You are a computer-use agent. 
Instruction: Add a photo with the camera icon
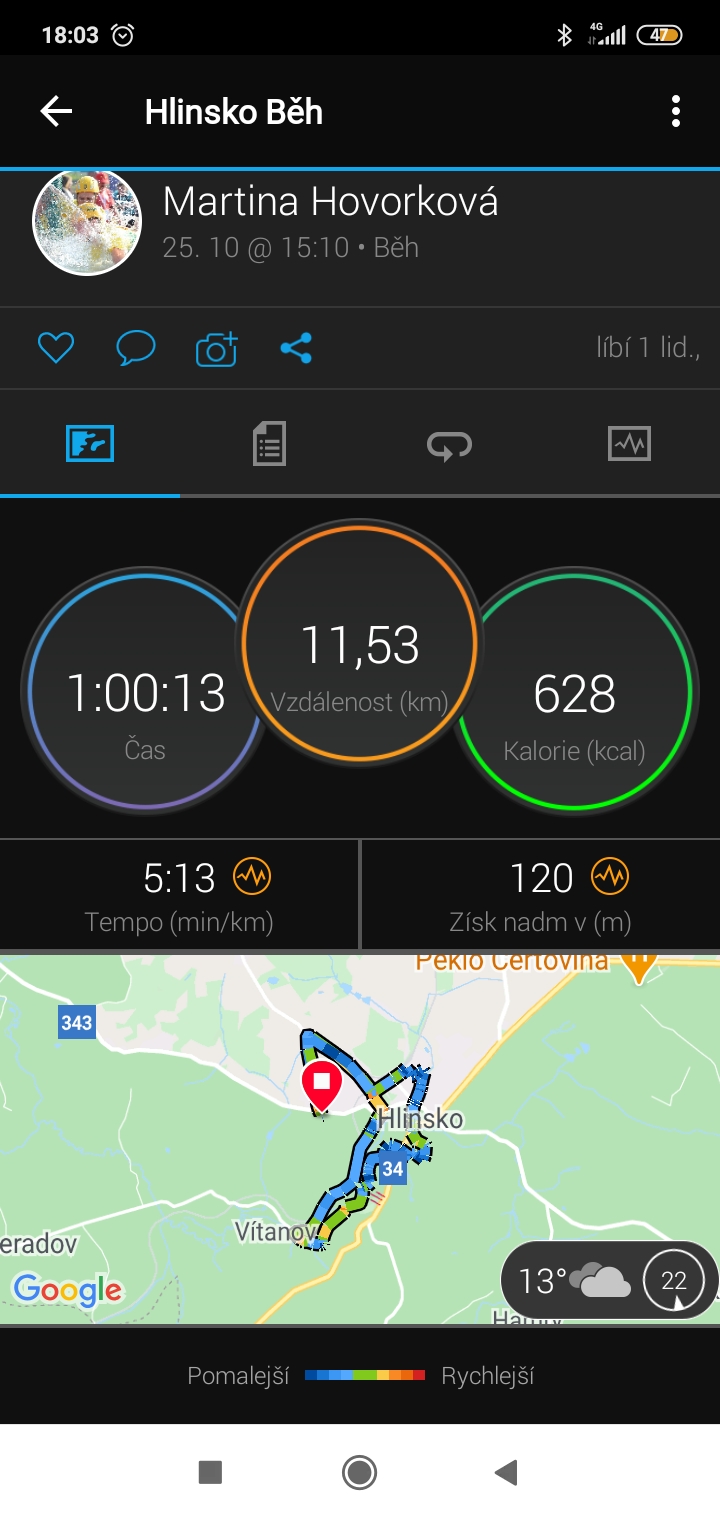click(216, 348)
